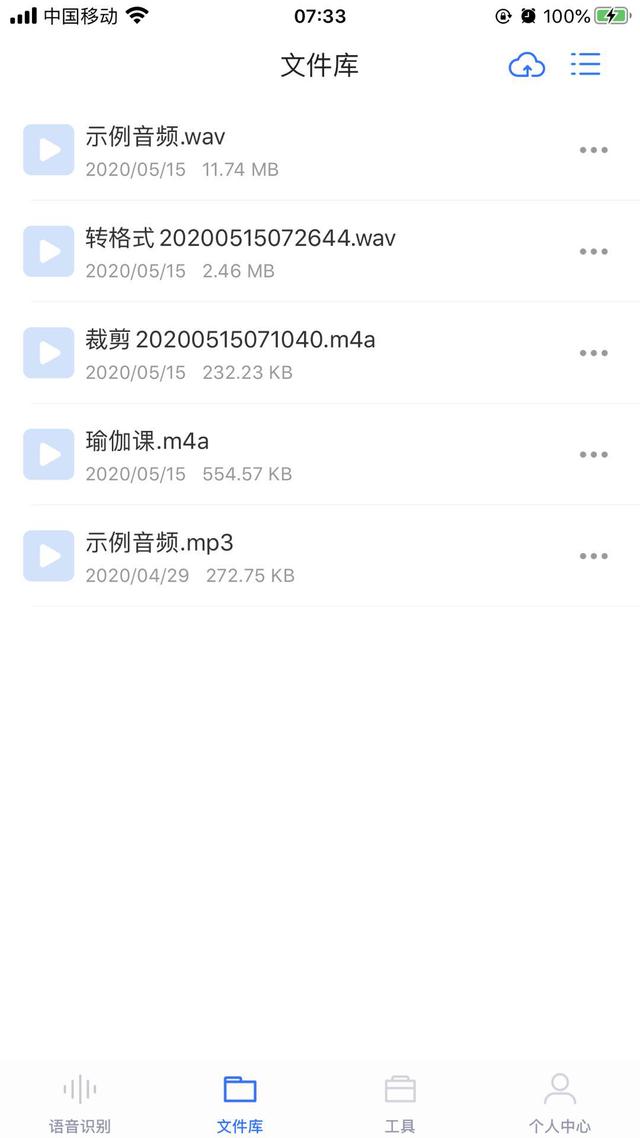Open more options for 转格式 20200515072644.wav

(x=593, y=252)
